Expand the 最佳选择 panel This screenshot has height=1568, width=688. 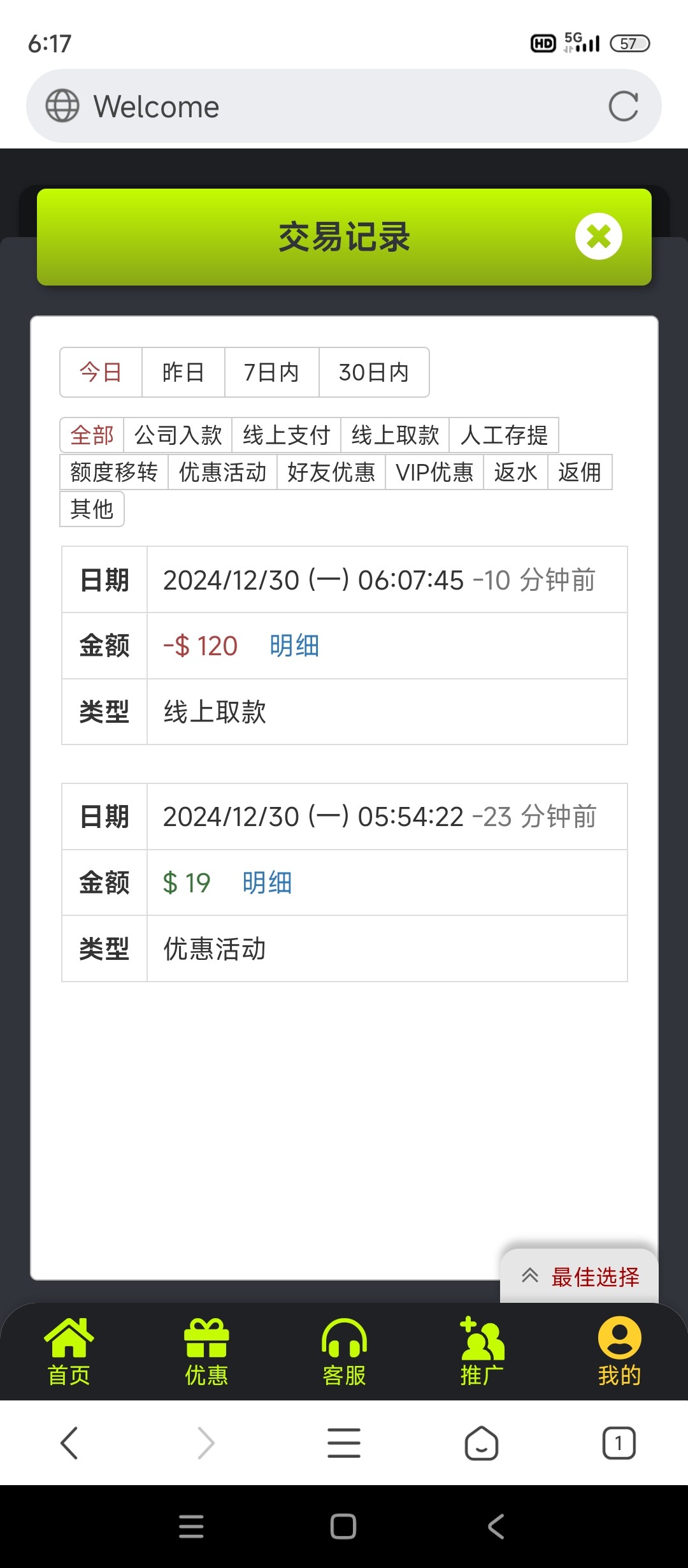coord(580,1277)
